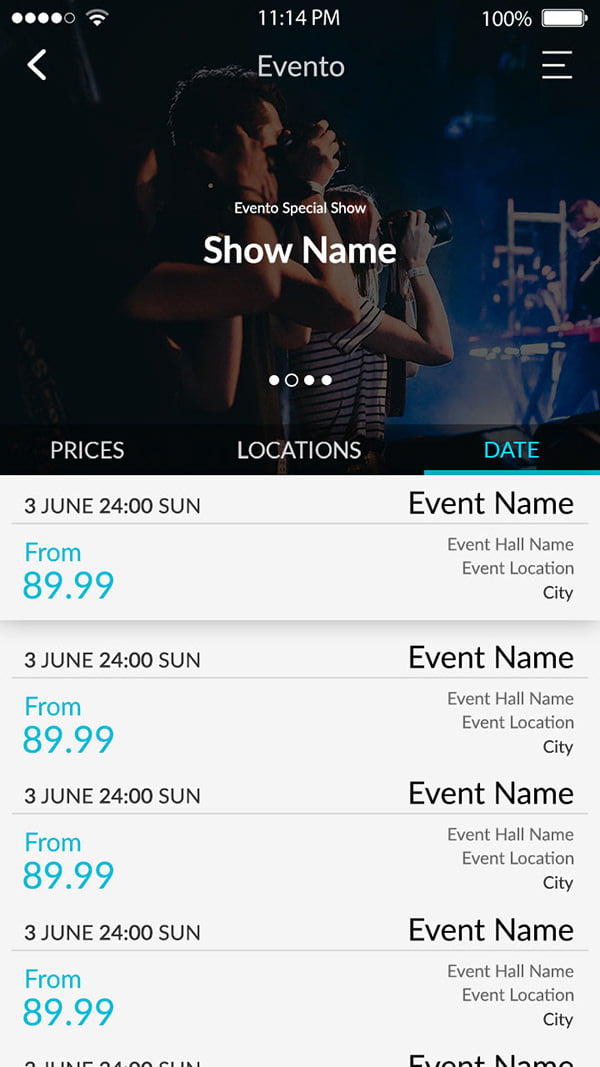Image resolution: width=600 pixels, height=1067 pixels.
Task: Go back using the top arrow
Action: click(37, 65)
